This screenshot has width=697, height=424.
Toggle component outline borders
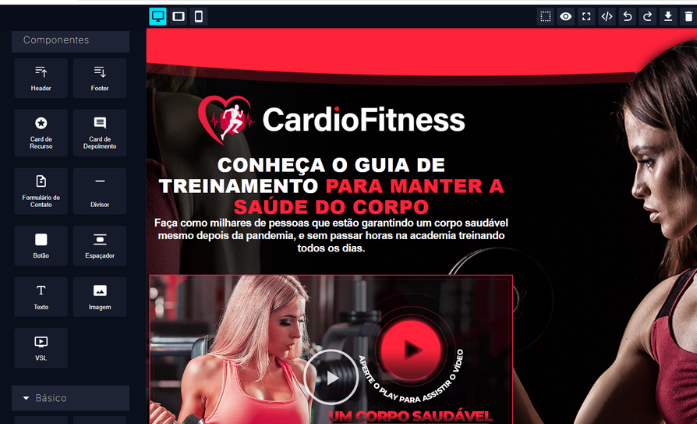(545, 16)
